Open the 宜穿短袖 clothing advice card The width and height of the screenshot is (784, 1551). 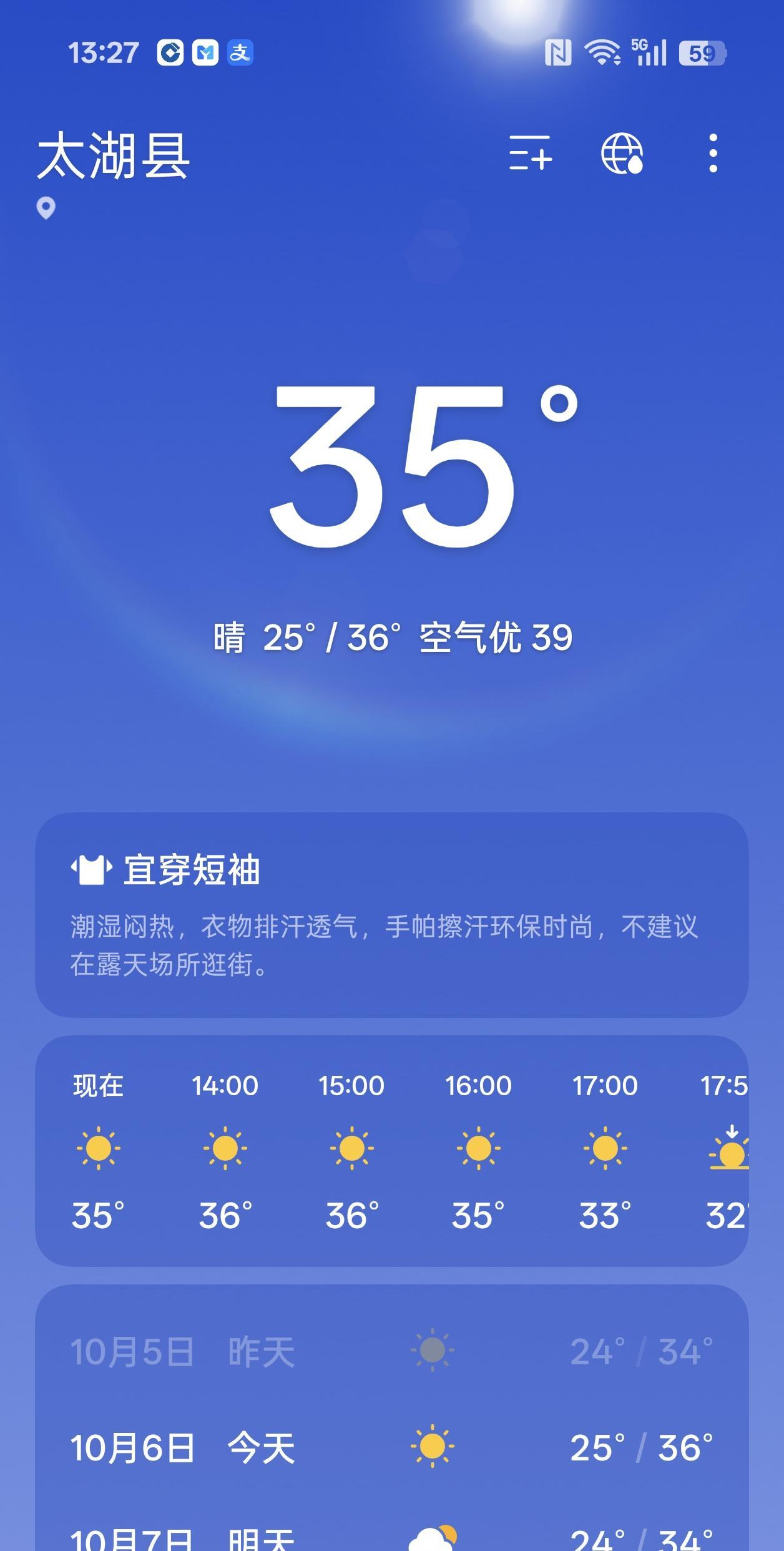point(391,915)
